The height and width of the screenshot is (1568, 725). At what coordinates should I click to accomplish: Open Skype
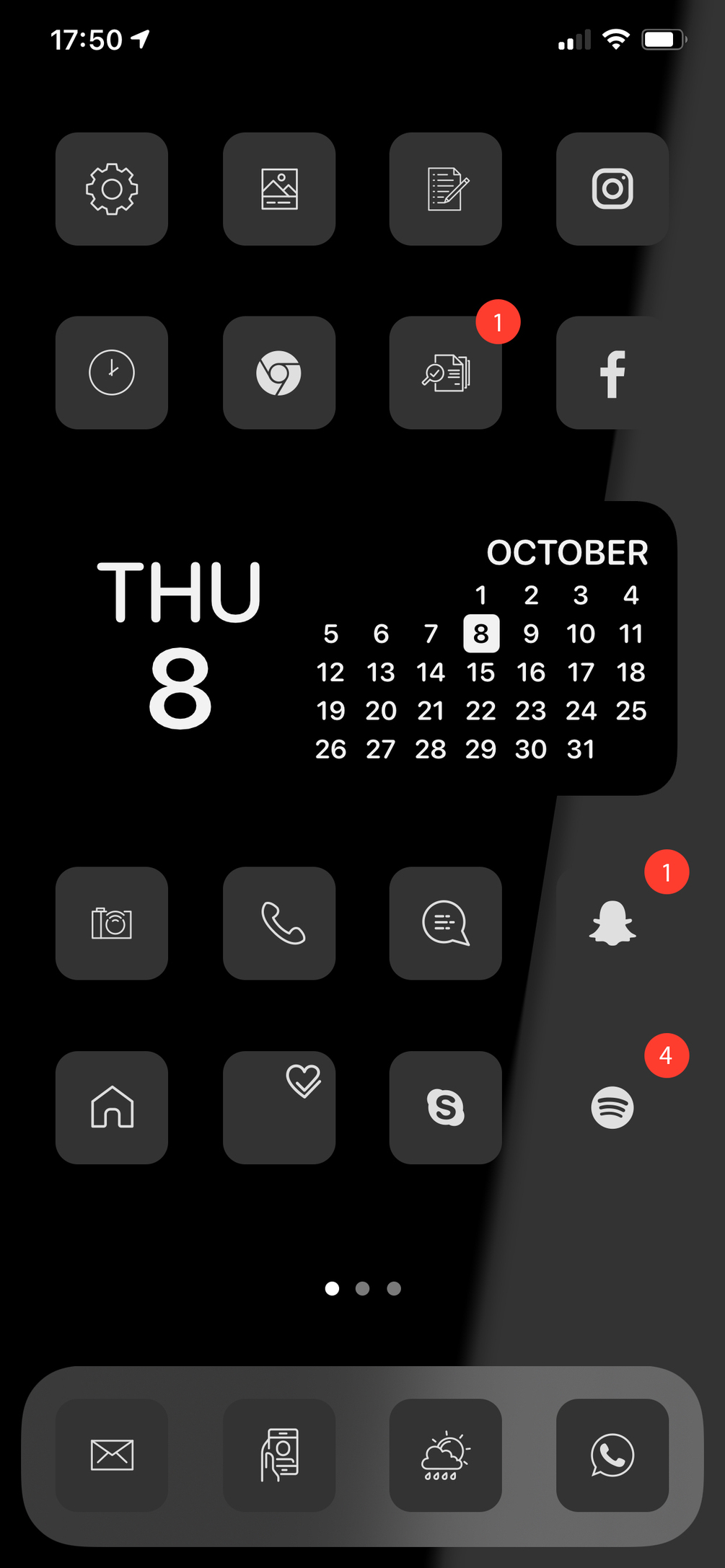[446, 1107]
